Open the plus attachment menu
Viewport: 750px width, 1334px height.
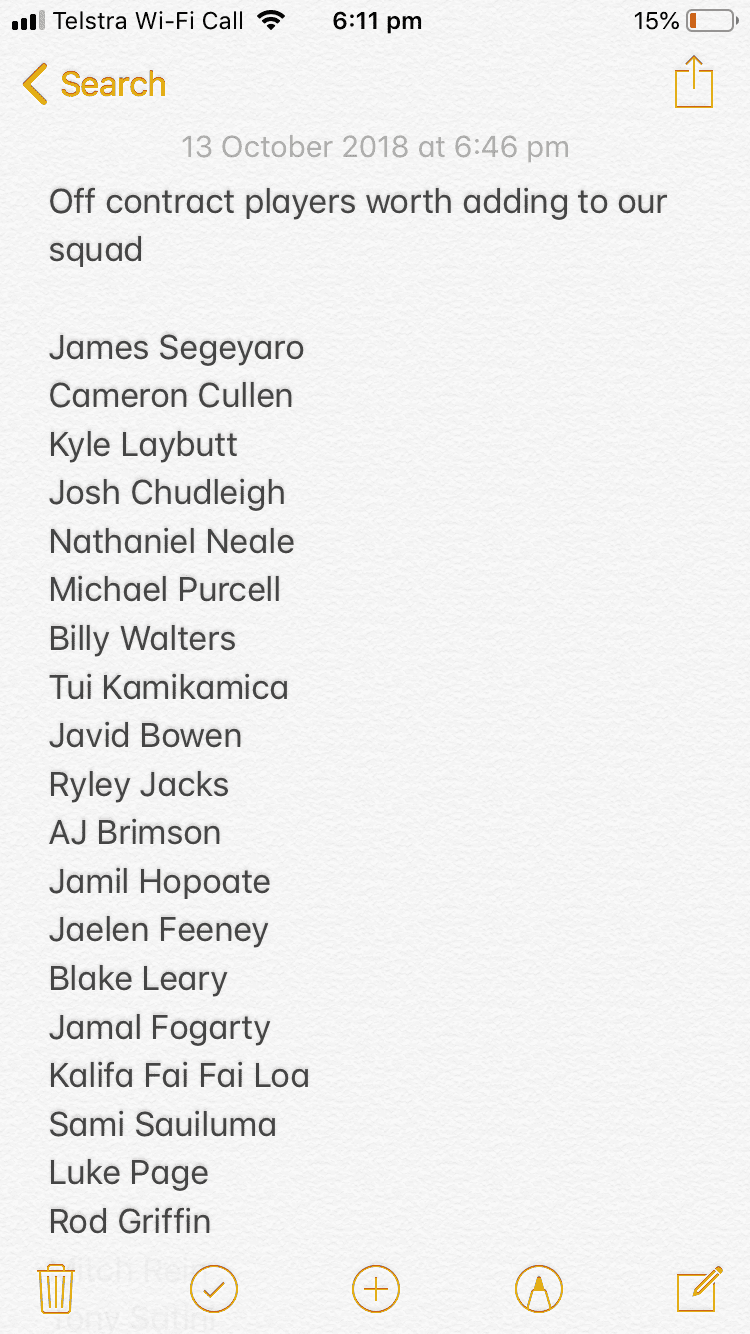(376, 1289)
